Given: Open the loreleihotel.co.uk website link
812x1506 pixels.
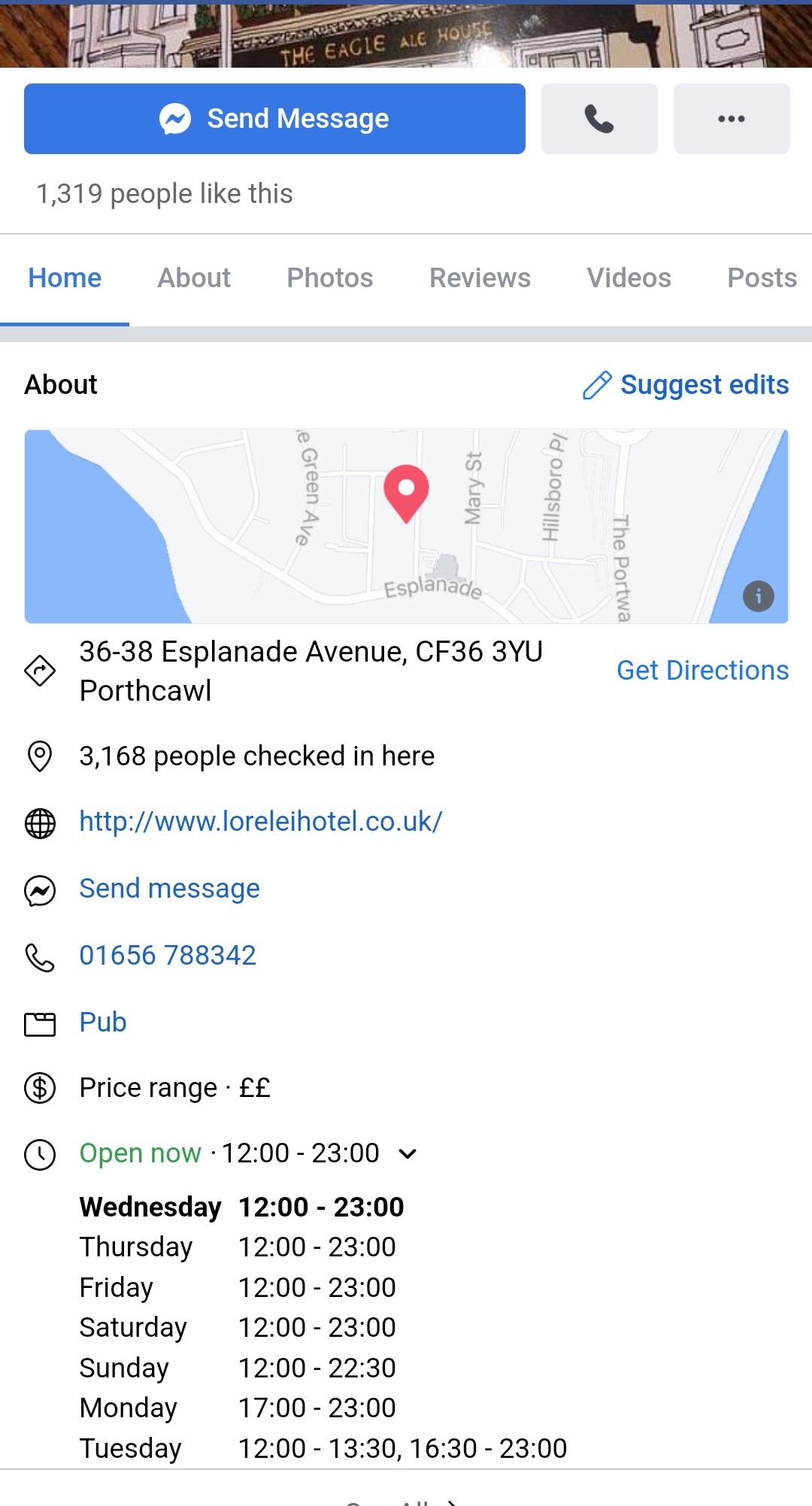Looking at the screenshot, I should pos(261,822).
